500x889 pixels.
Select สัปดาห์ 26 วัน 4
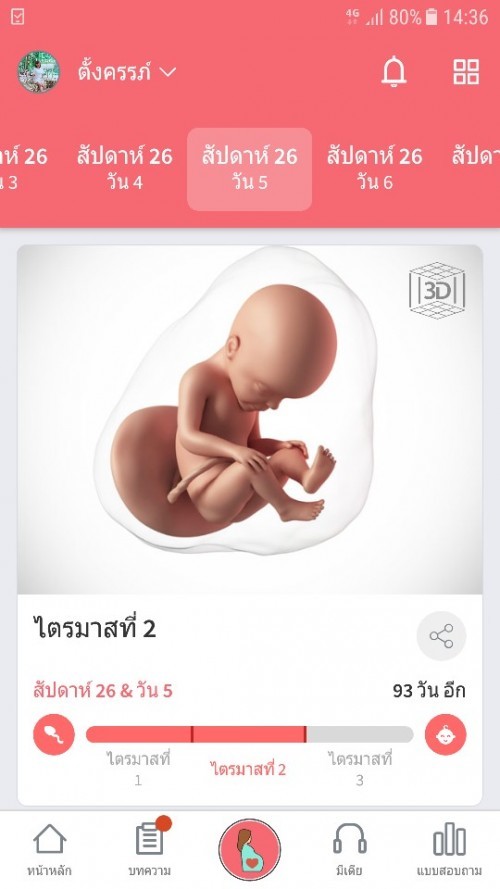point(124,169)
